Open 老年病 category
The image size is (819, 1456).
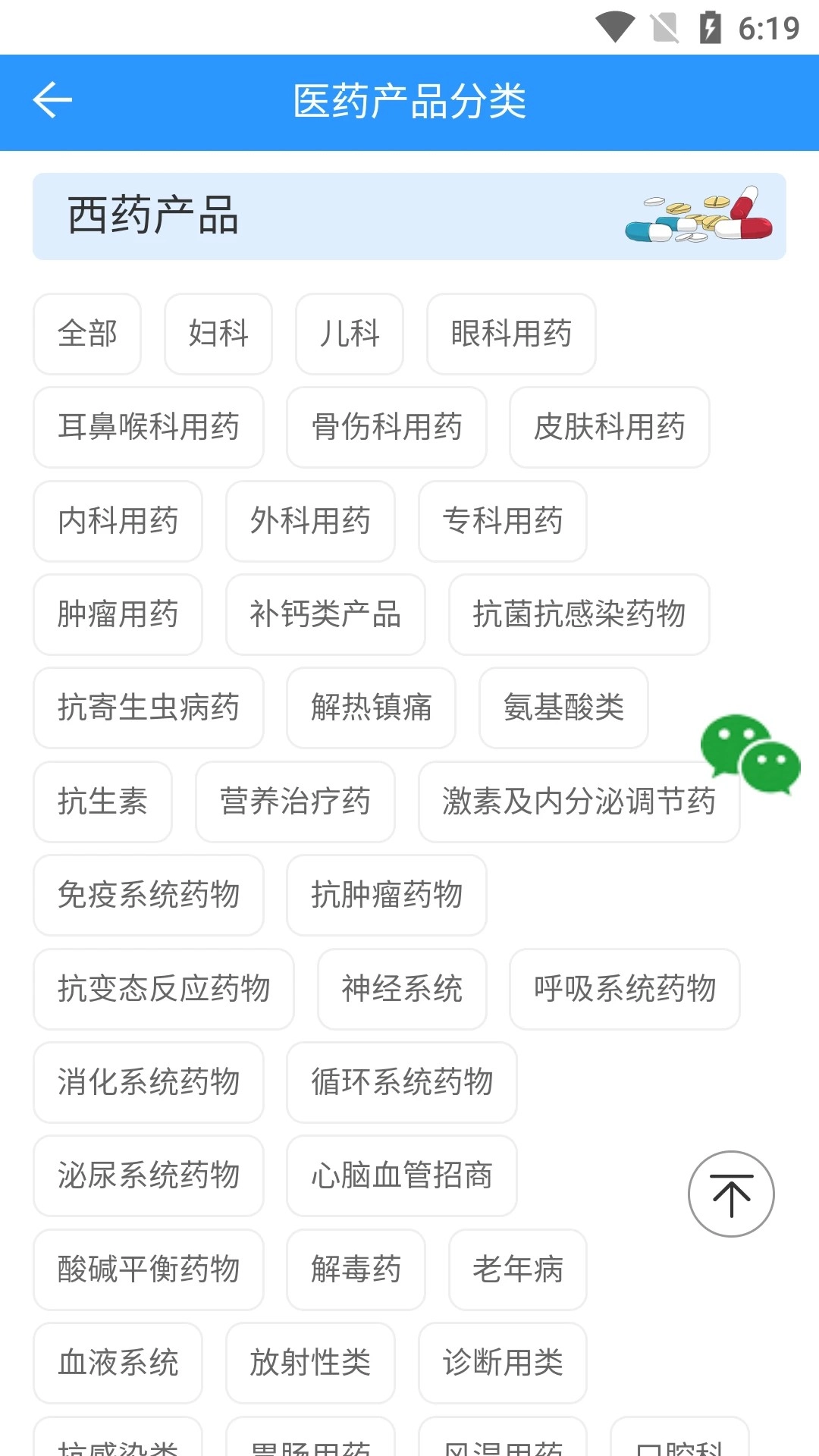(x=516, y=1270)
